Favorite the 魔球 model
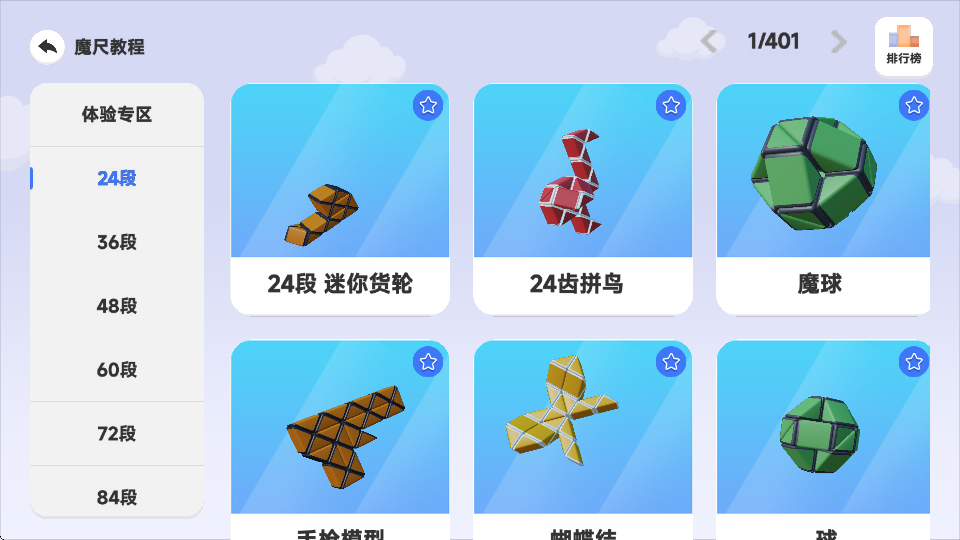This screenshot has height=540, width=960. (x=913, y=105)
